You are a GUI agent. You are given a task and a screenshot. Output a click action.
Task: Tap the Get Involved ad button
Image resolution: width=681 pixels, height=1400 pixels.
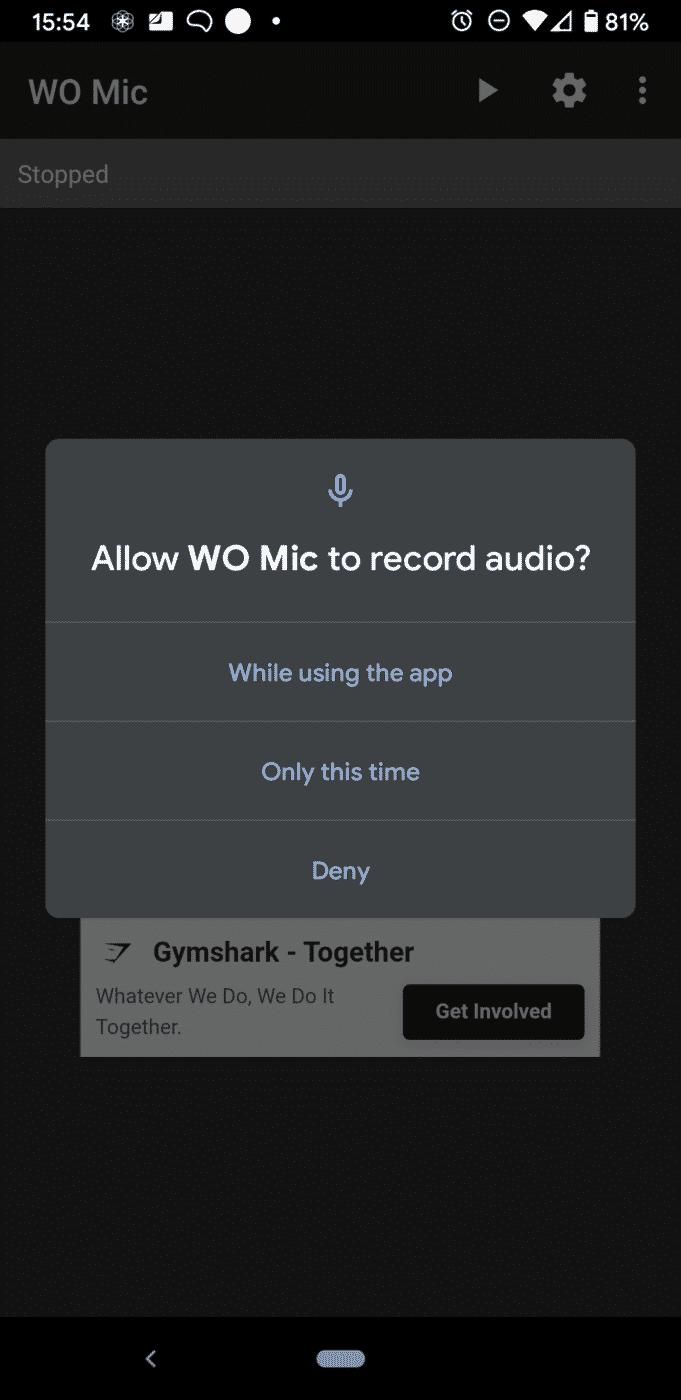coord(493,1011)
